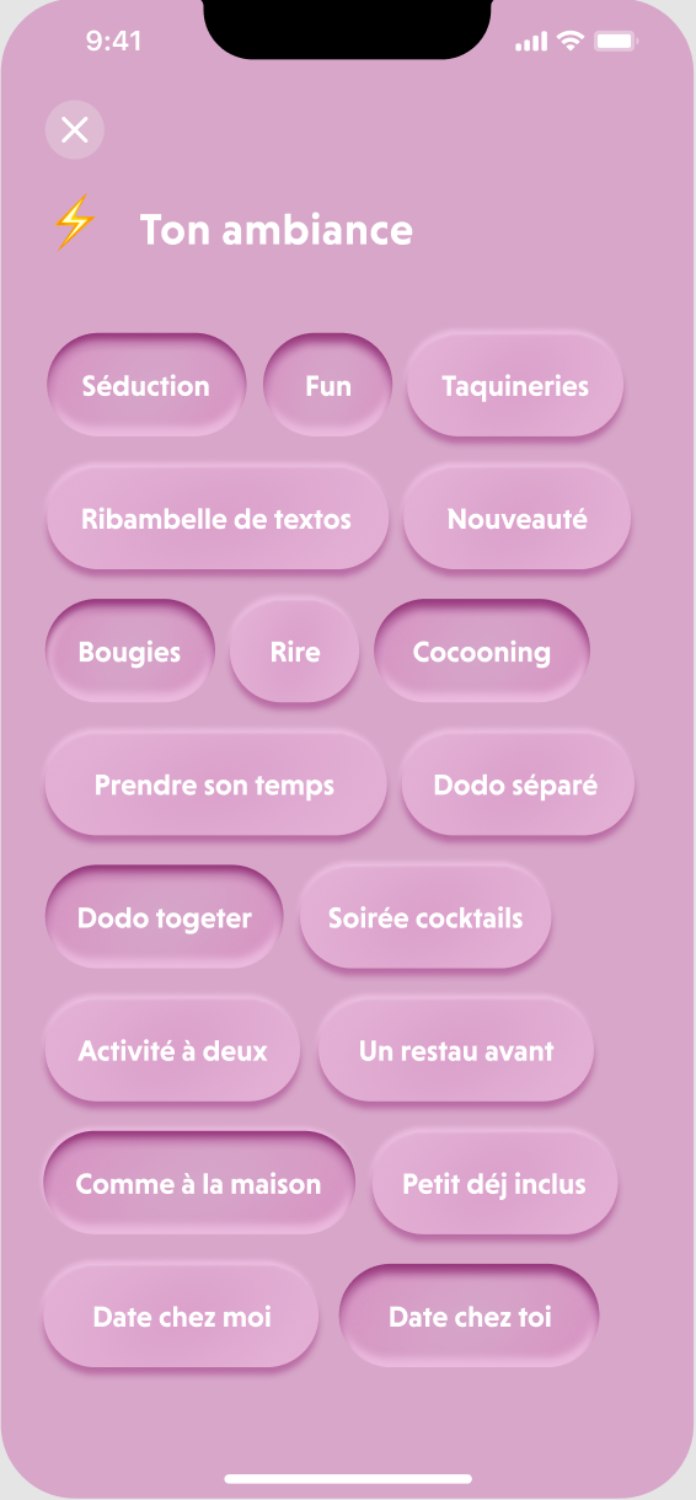Select Rire as an ambiance
The image size is (696, 1500).
[x=295, y=652]
